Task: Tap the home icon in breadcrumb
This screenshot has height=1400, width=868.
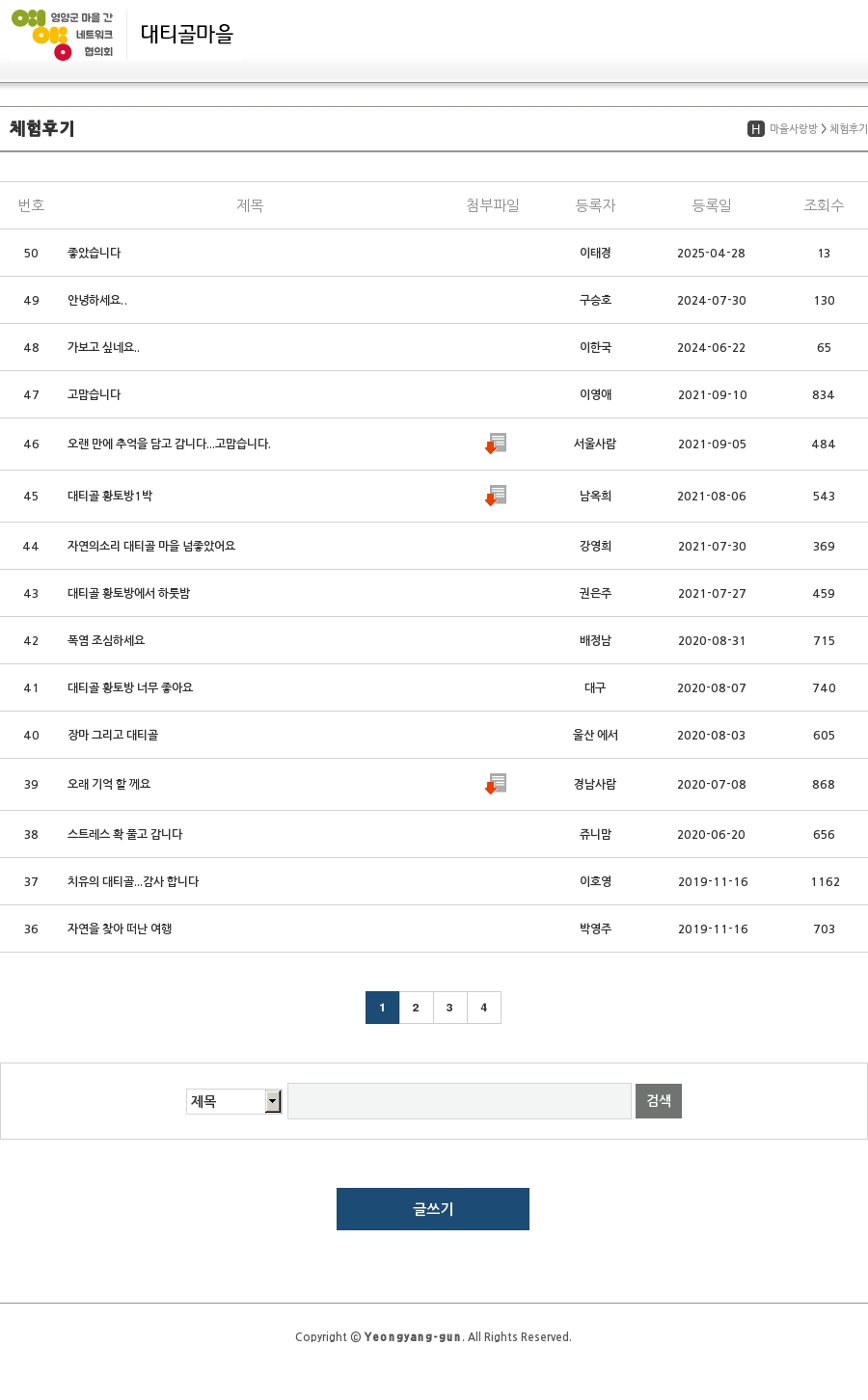Action: 756,129
